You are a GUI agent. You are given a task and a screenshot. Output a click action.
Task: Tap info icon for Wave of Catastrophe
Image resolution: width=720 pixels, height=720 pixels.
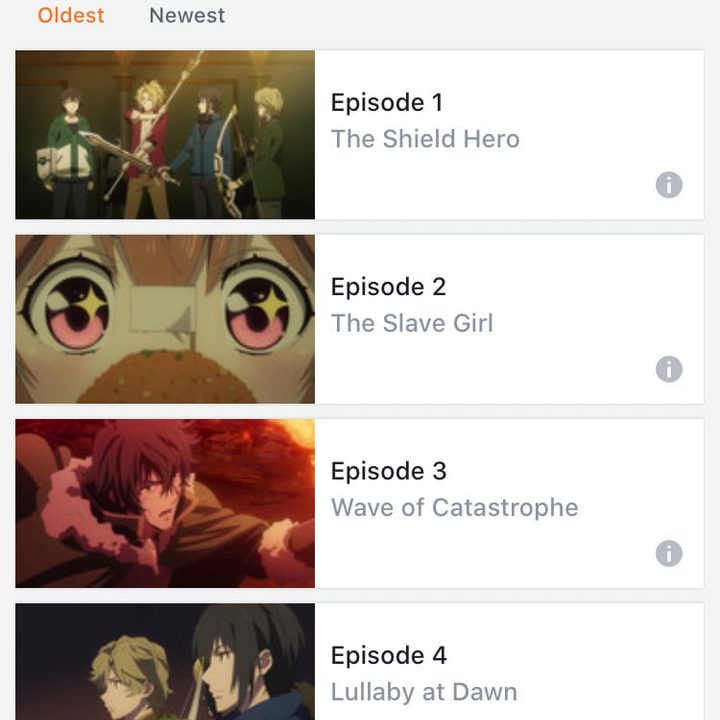point(669,553)
